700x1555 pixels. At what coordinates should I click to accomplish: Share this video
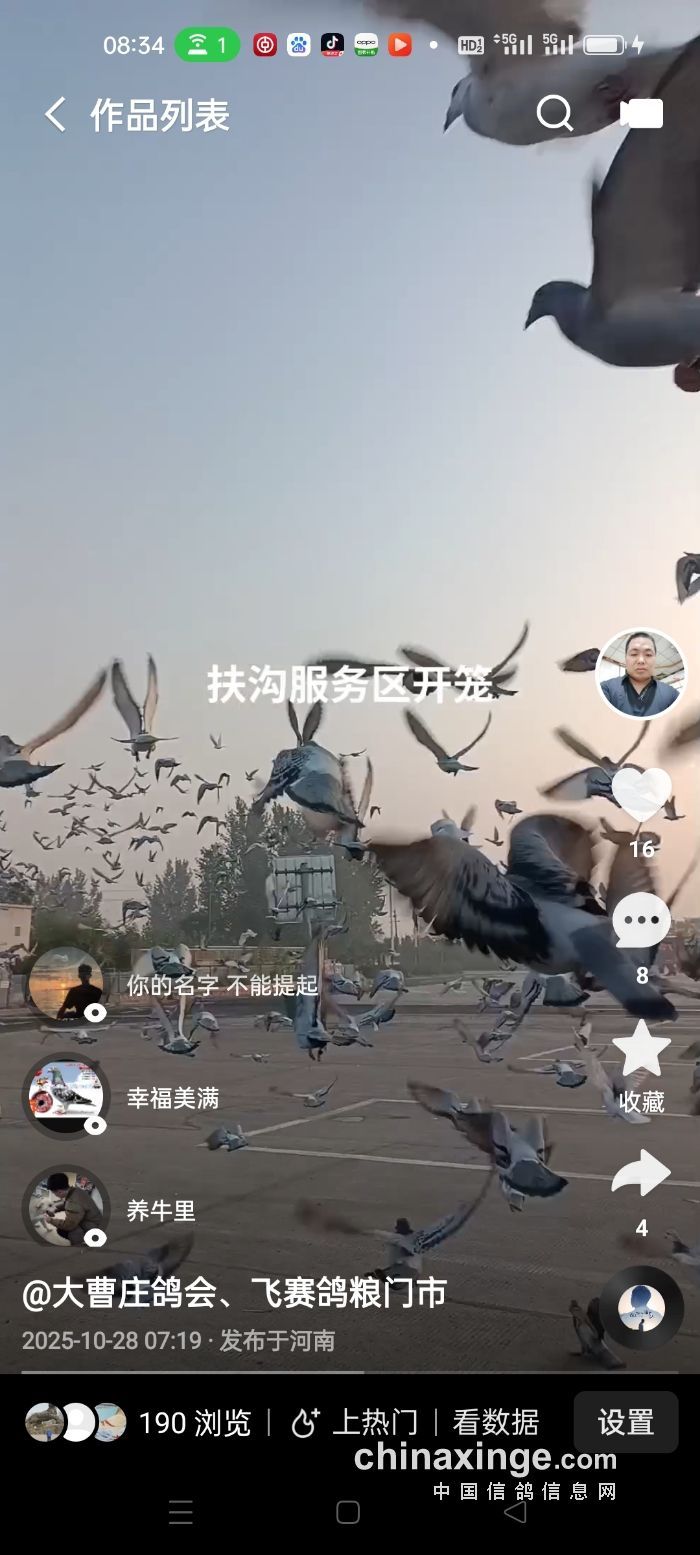pyautogui.click(x=641, y=1174)
